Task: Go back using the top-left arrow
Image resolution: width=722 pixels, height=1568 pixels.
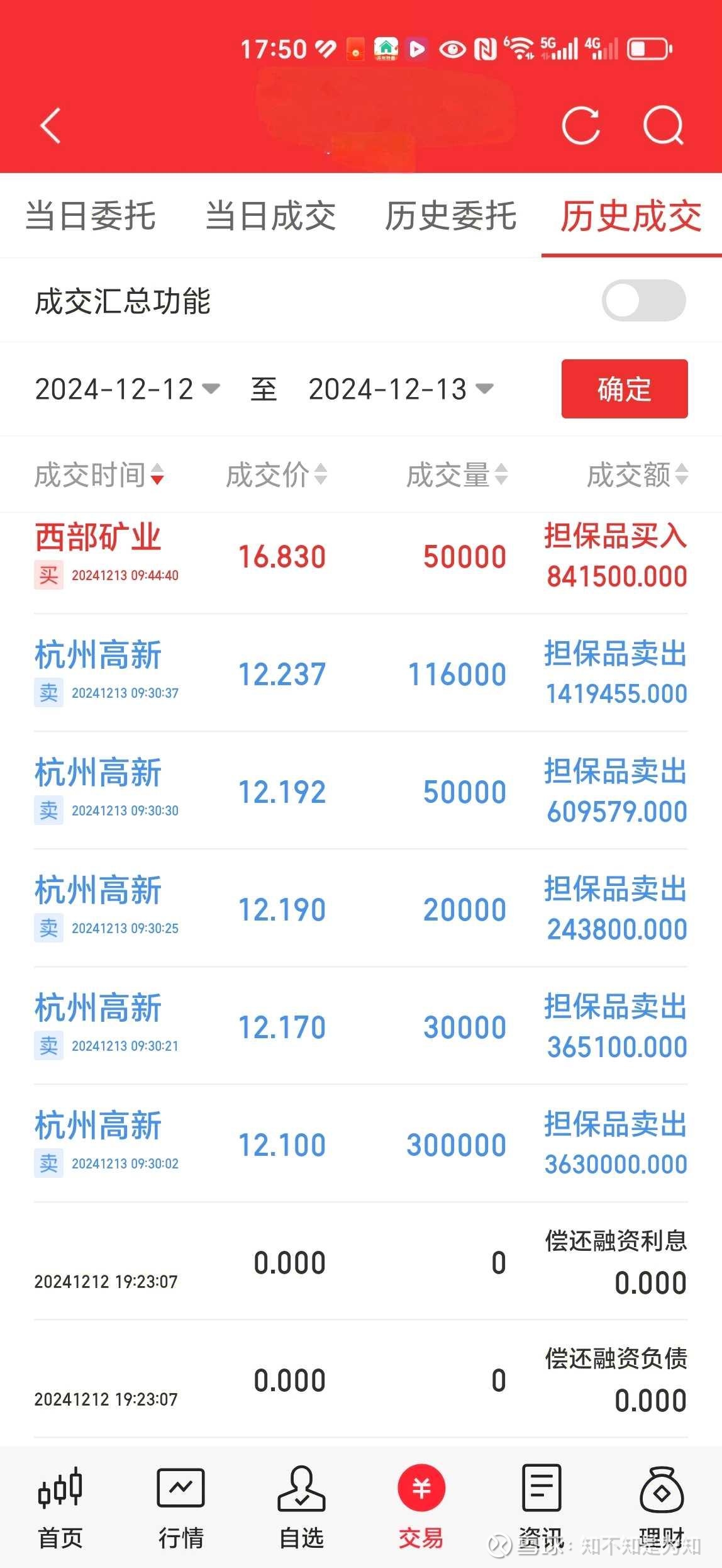Action: [x=50, y=126]
